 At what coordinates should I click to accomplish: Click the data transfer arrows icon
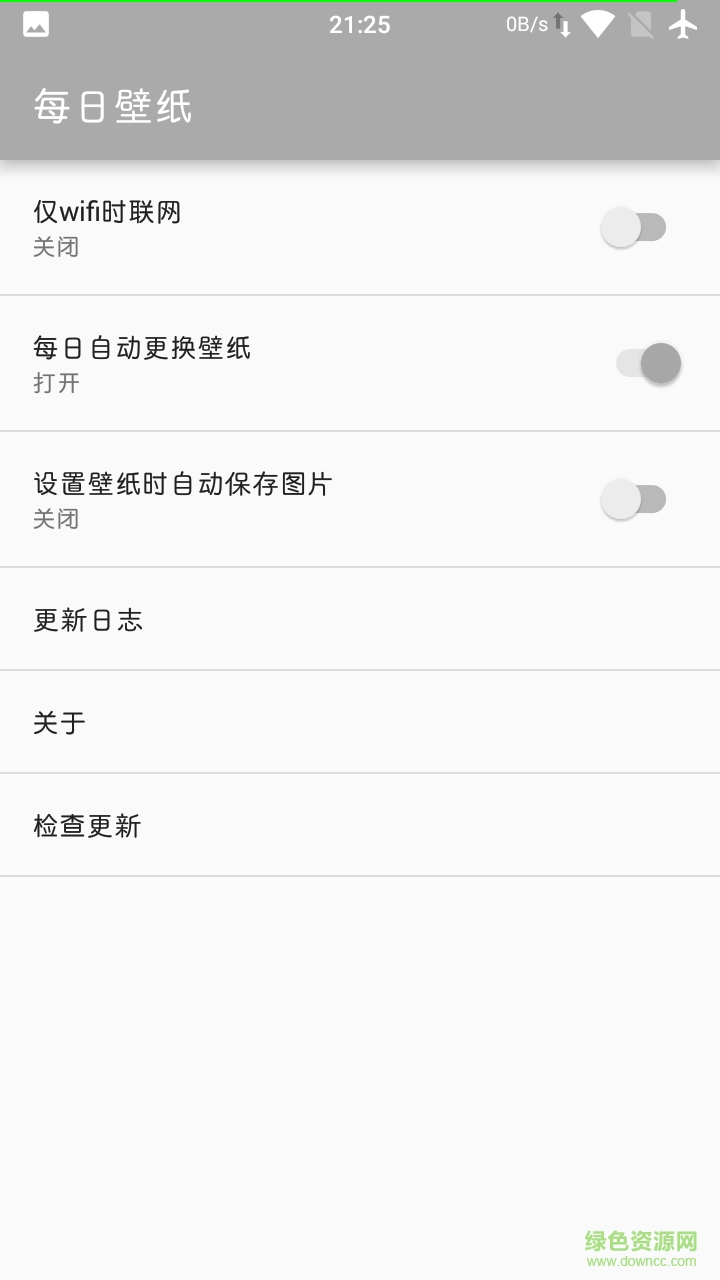click(563, 24)
